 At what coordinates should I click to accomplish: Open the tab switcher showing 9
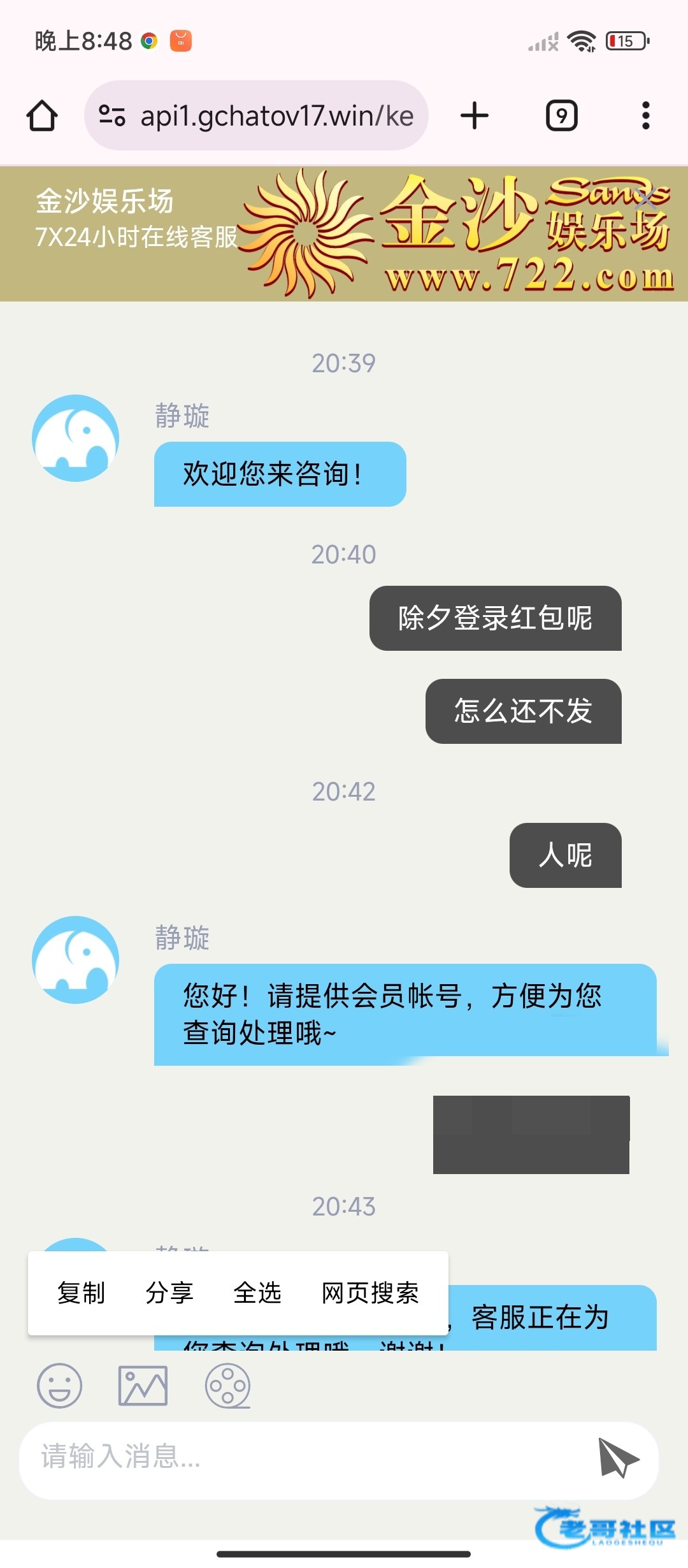[561, 116]
